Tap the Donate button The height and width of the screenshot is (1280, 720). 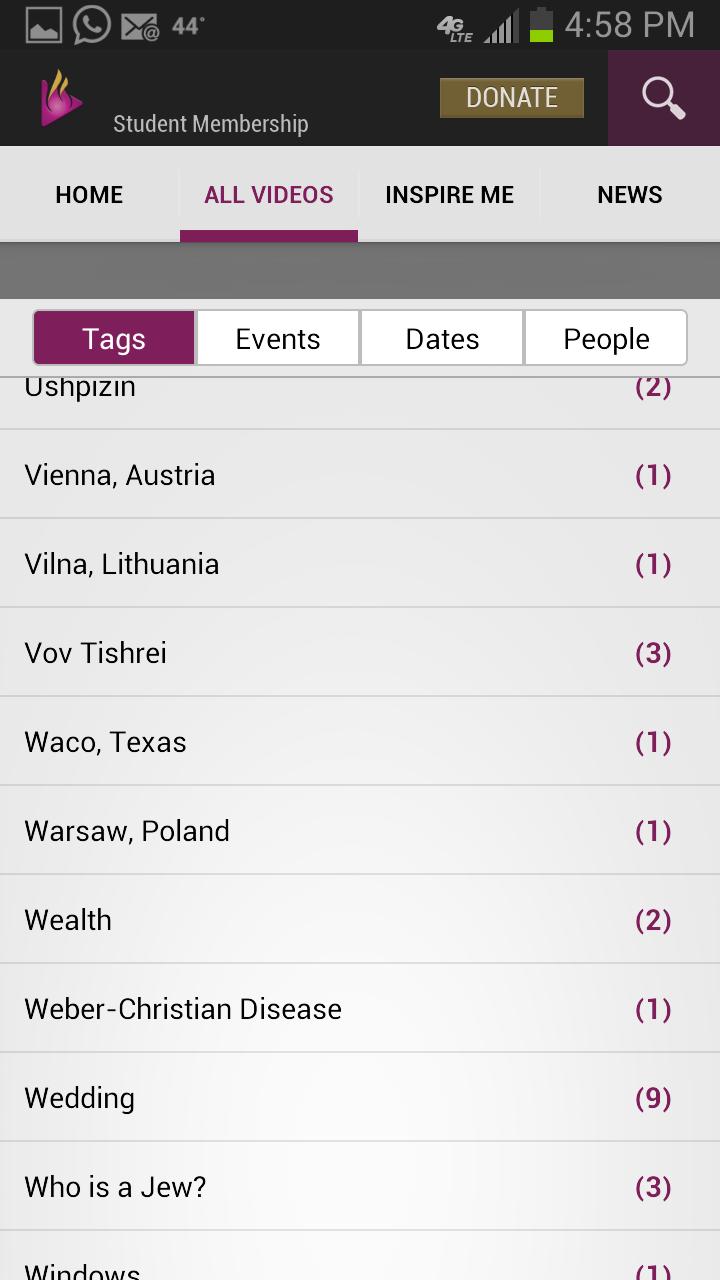512,98
